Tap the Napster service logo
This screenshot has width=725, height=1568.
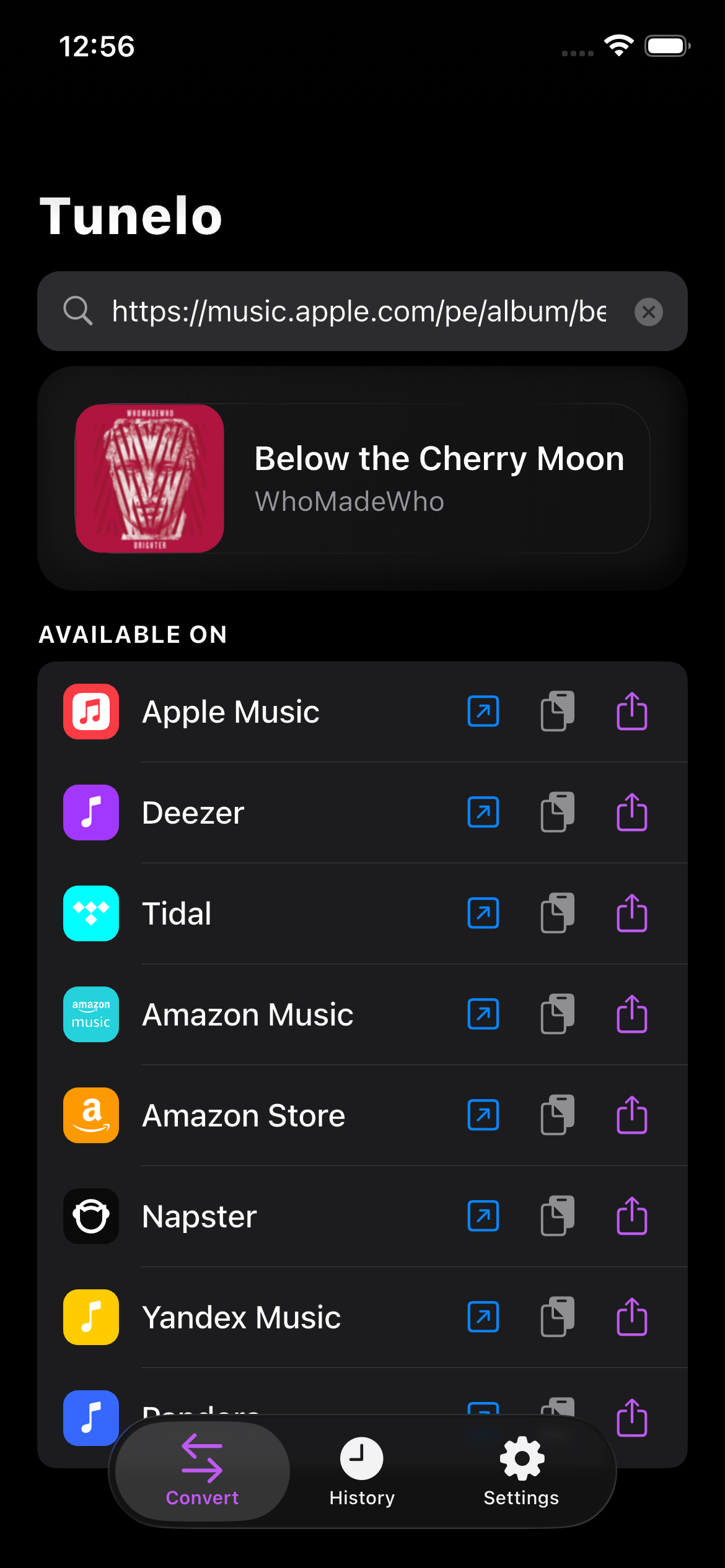tap(90, 1216)
